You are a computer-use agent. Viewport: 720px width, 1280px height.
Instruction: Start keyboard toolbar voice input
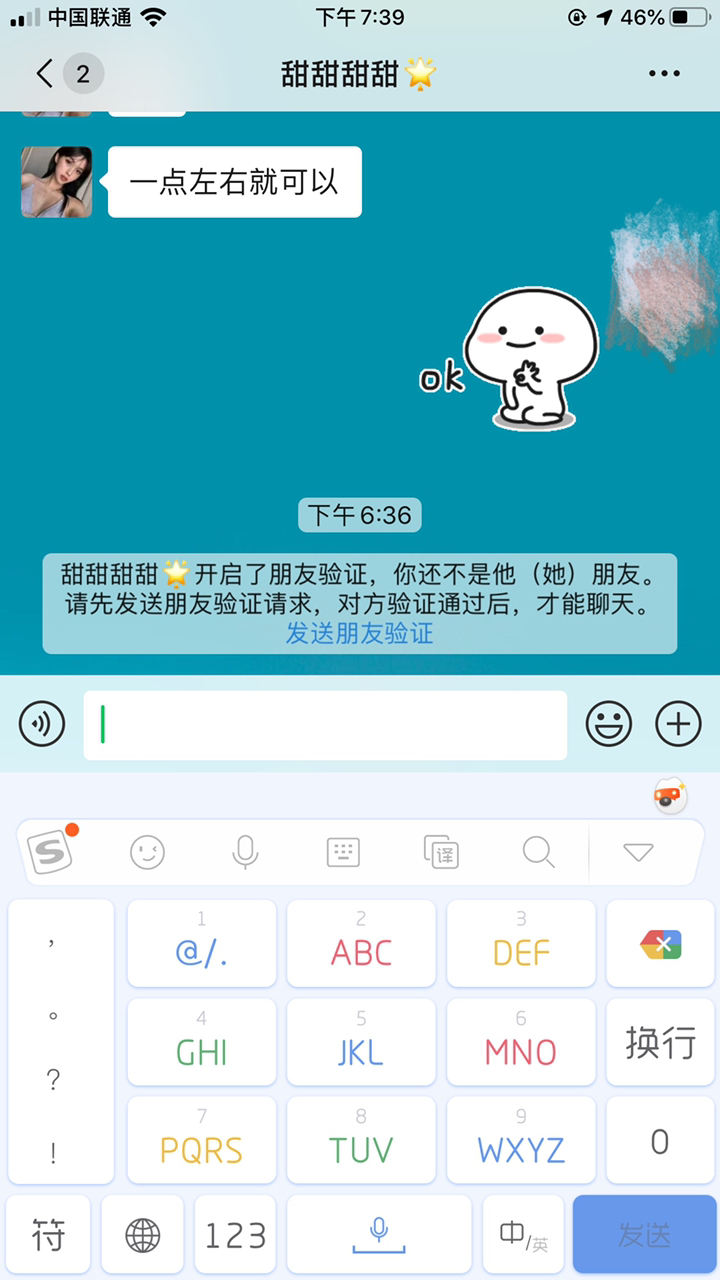245,852
